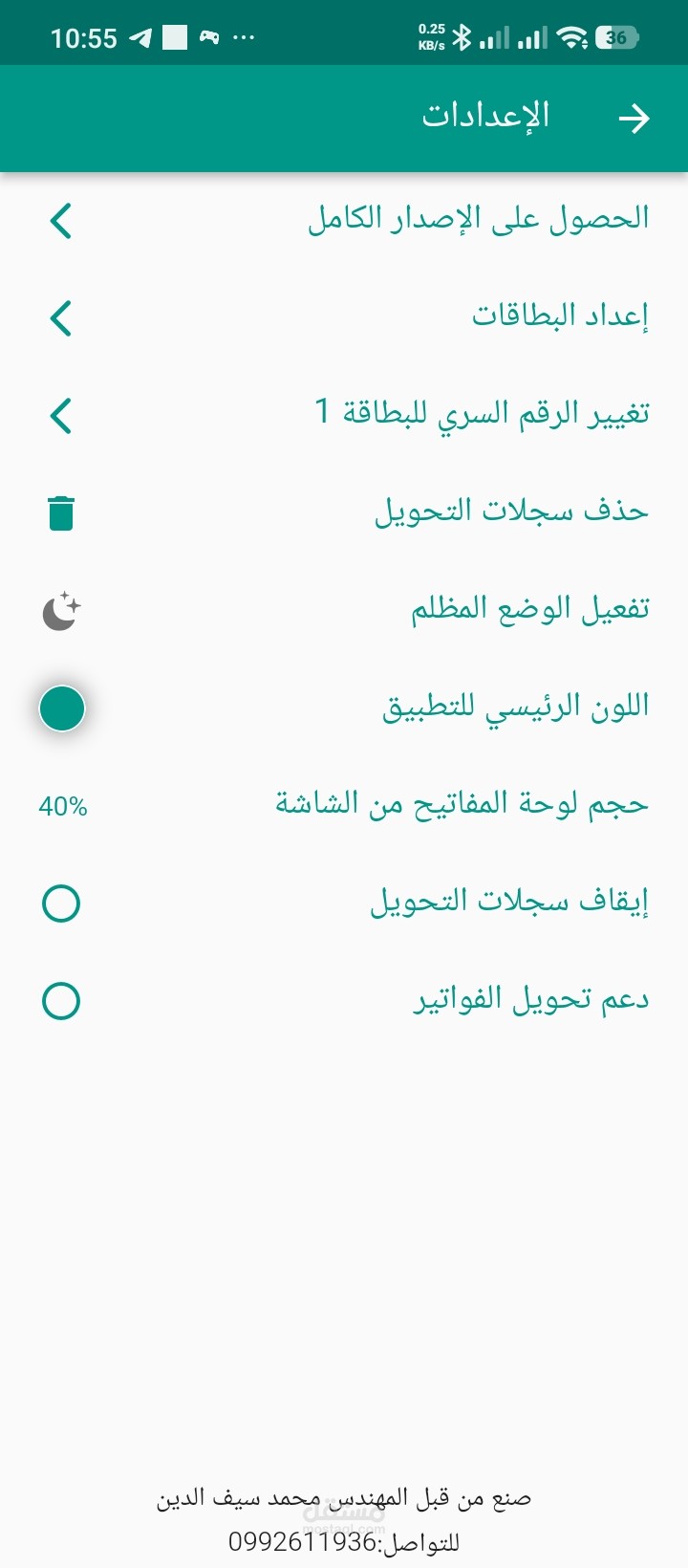Toggle دعم تحويل الفواتير option
This screenshot has height=1568, width=688.
pos(61,1001)
